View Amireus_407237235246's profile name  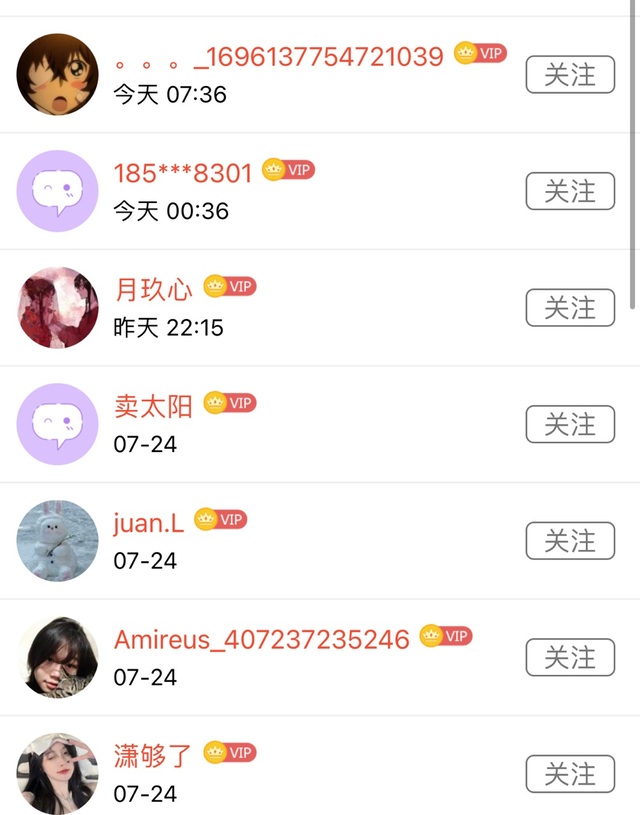261,639
